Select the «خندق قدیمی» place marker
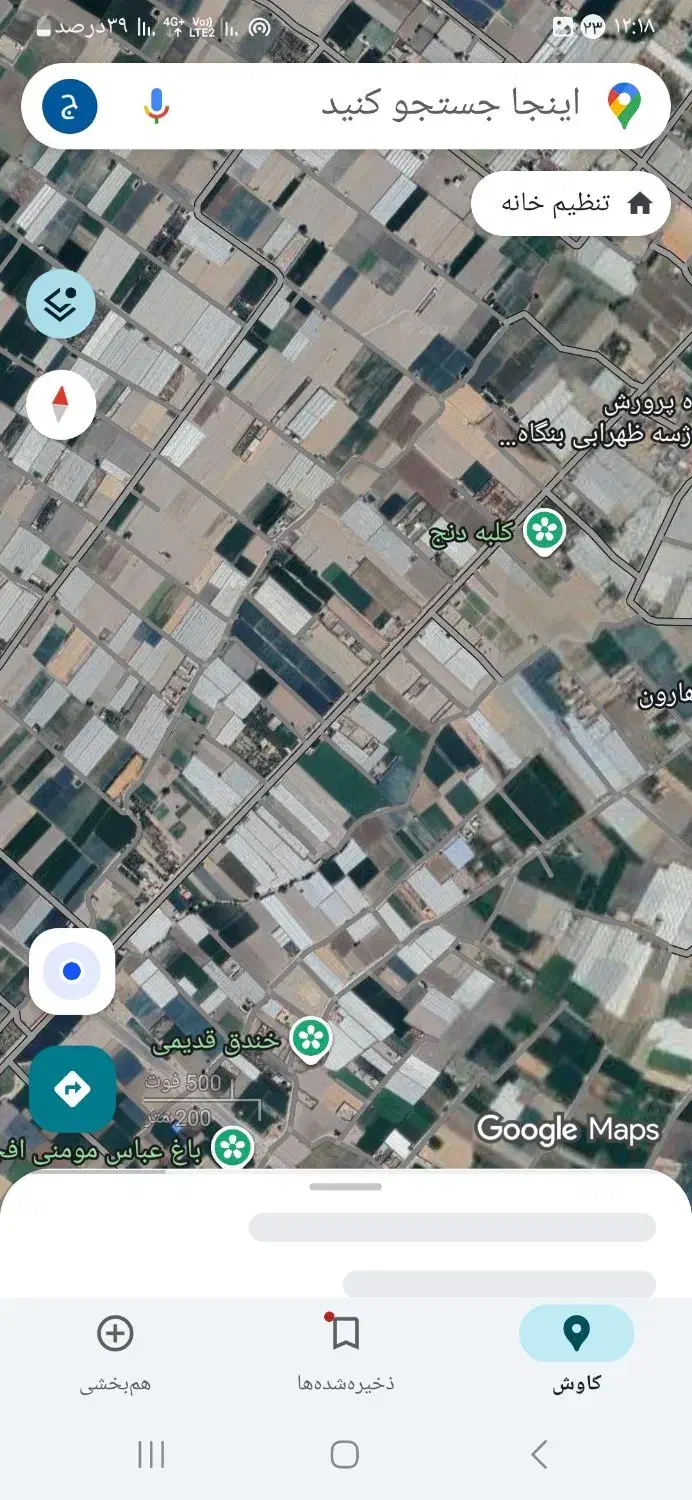This screenshot has height=1500, width=692. 311,1039
